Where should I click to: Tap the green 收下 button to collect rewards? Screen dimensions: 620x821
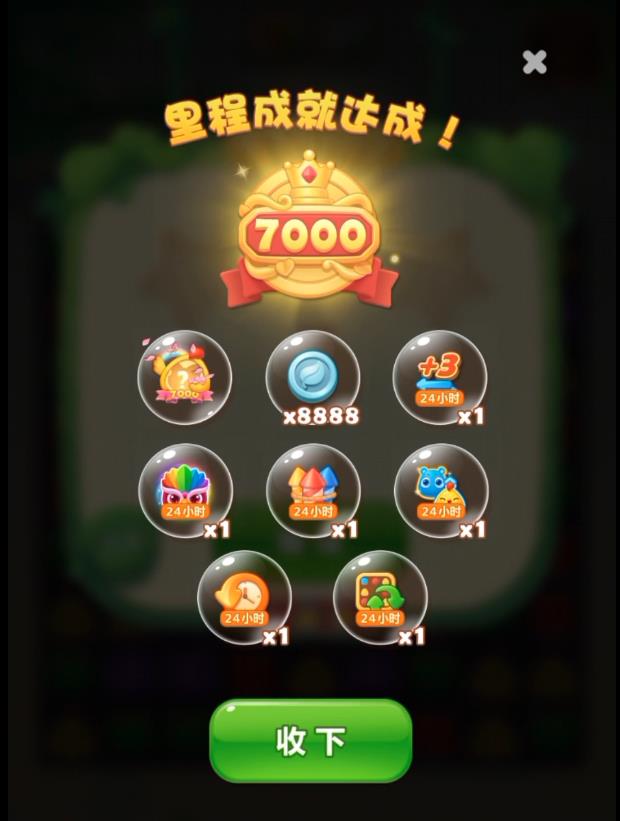click(x=310, y=740)
